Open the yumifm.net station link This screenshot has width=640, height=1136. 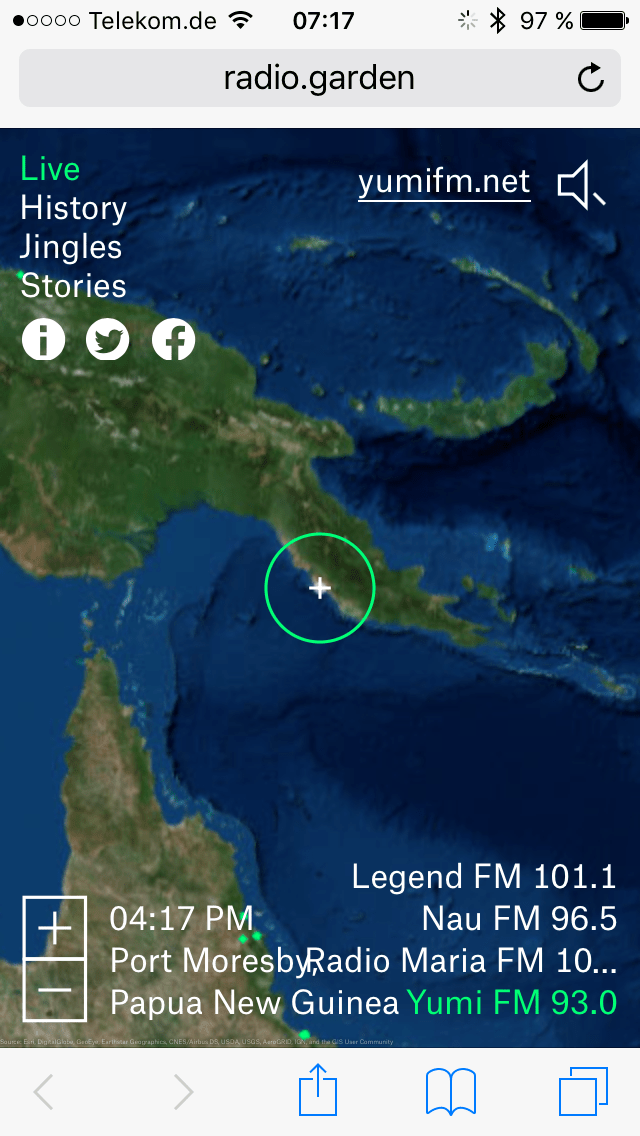pyautogui.click(x=444, y=183)
